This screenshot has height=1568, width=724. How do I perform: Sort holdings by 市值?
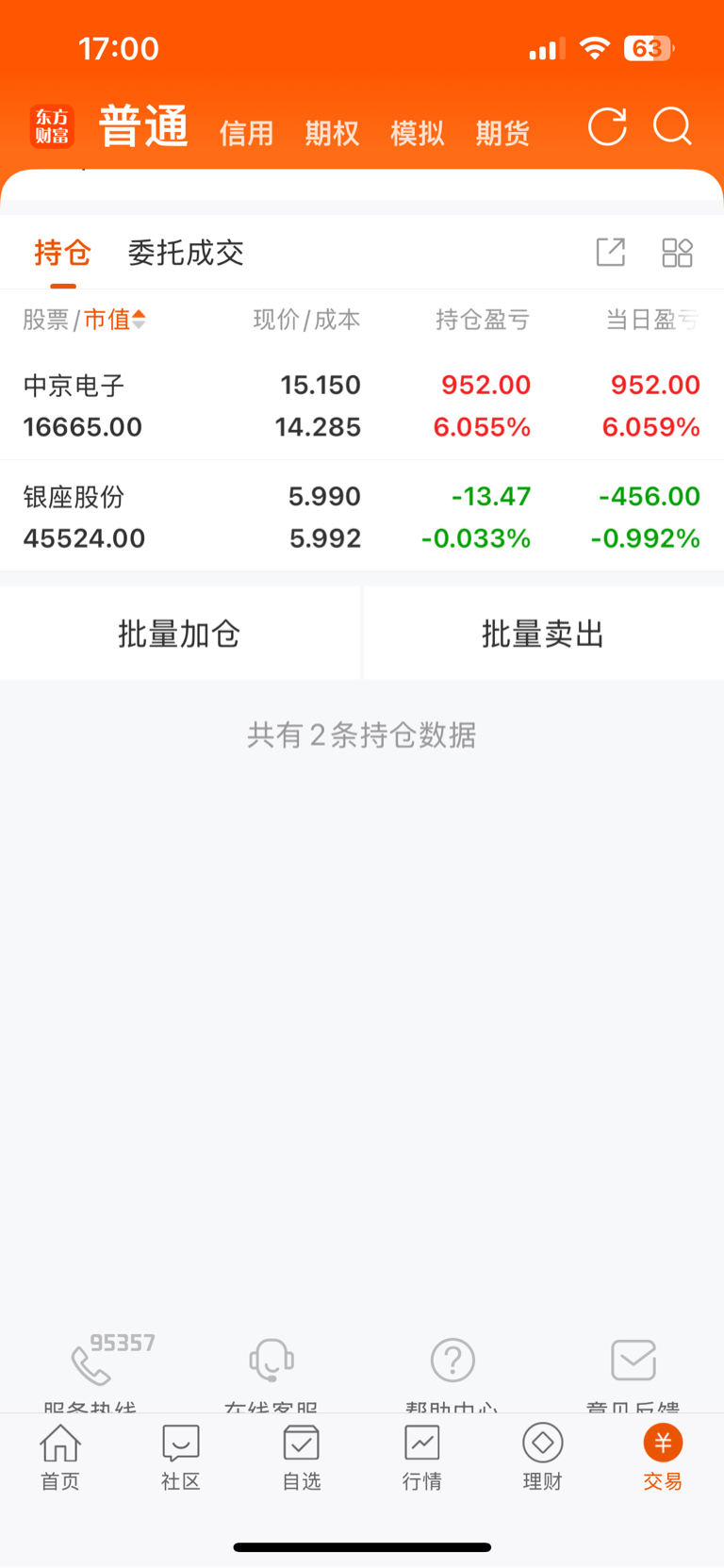click(115, 320)
